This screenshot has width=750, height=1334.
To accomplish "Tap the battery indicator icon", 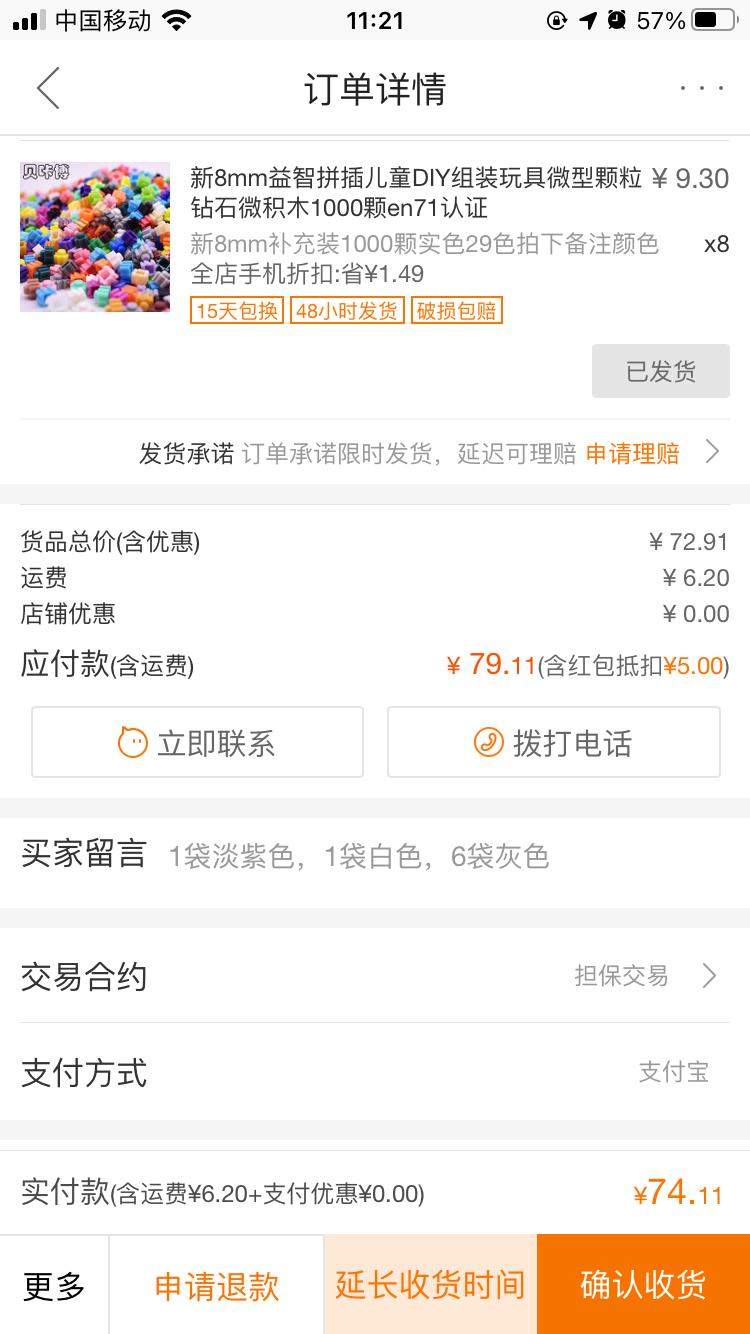I will tap(714, 18).
